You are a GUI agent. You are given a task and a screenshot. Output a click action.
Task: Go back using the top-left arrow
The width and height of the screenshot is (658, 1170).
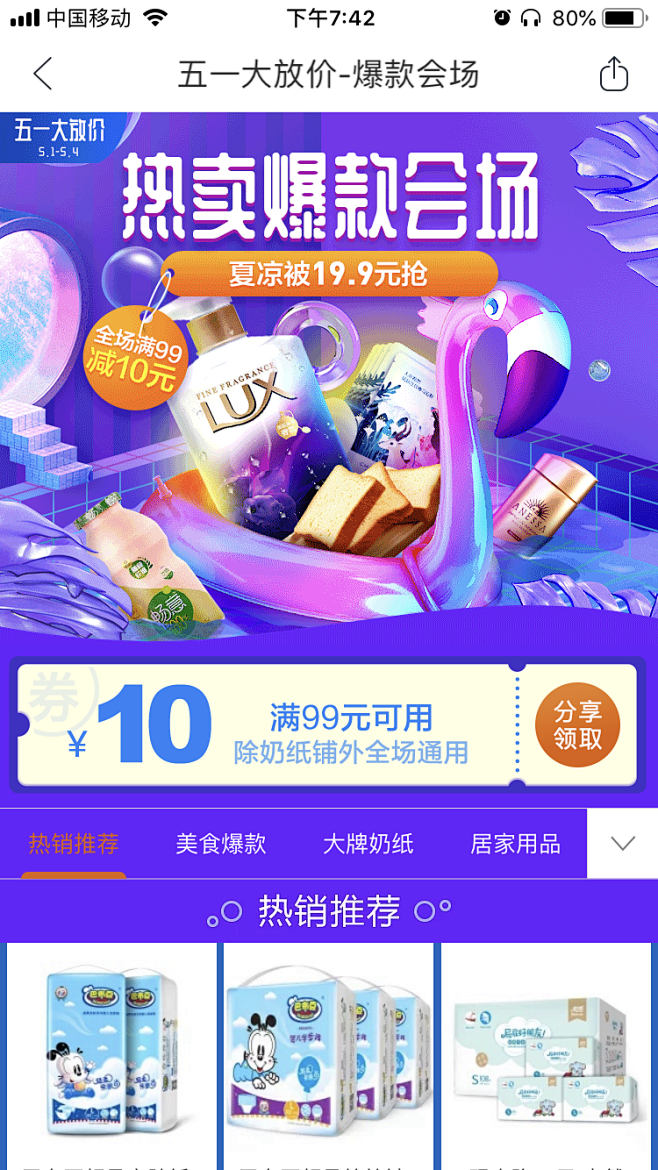43,74
